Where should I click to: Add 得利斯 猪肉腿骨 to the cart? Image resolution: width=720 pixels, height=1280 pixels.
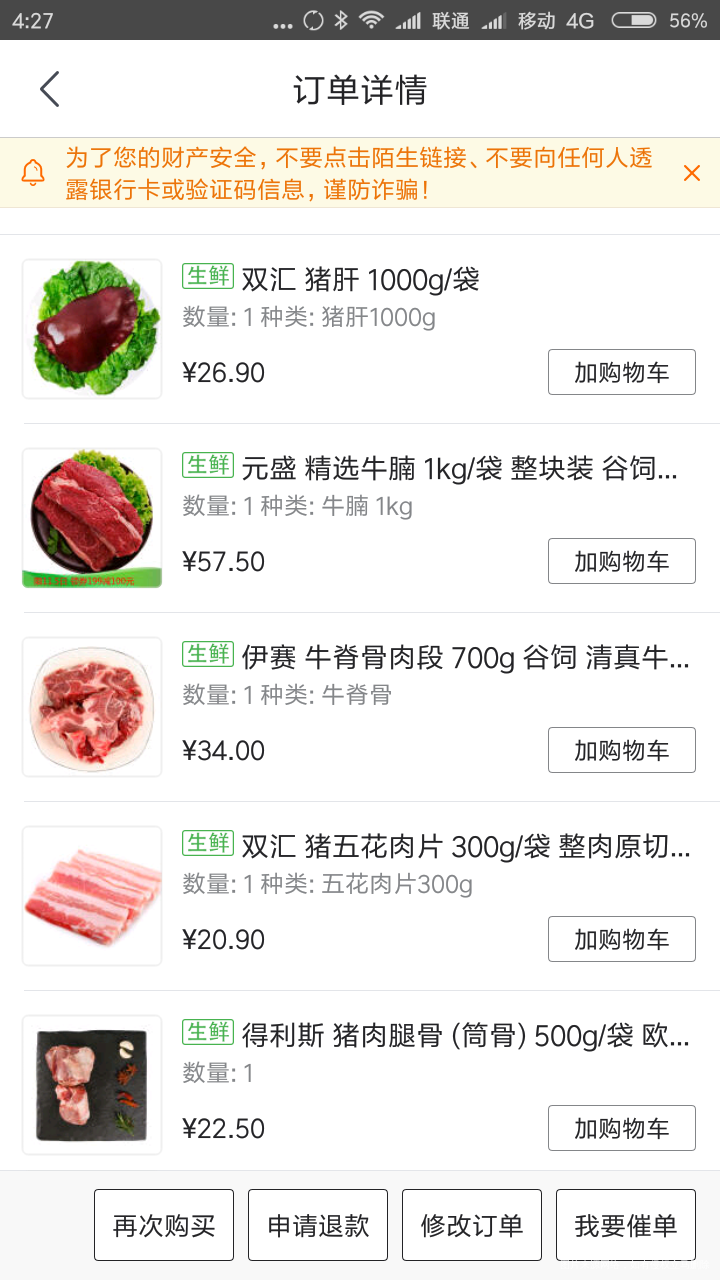click(621, 1128)
